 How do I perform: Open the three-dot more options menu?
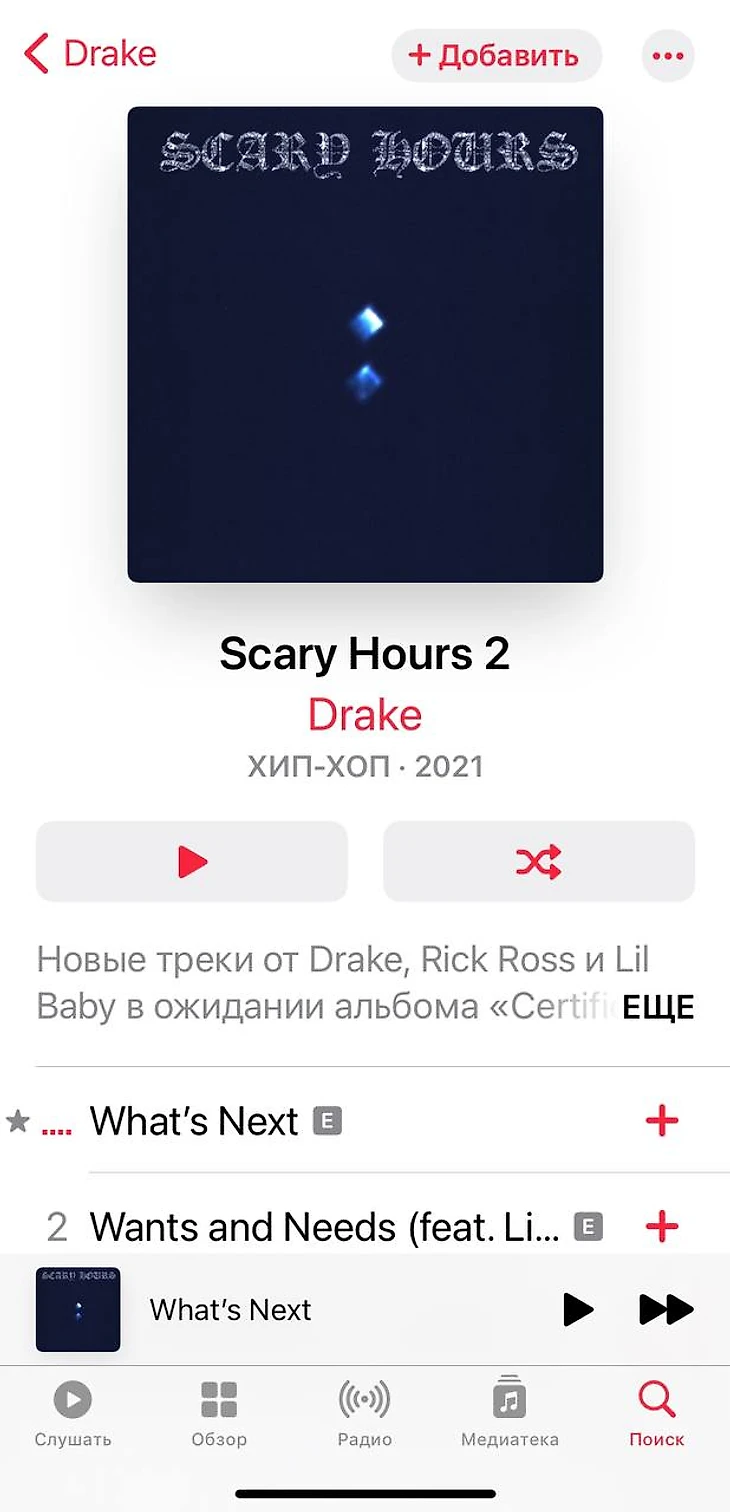667,56
